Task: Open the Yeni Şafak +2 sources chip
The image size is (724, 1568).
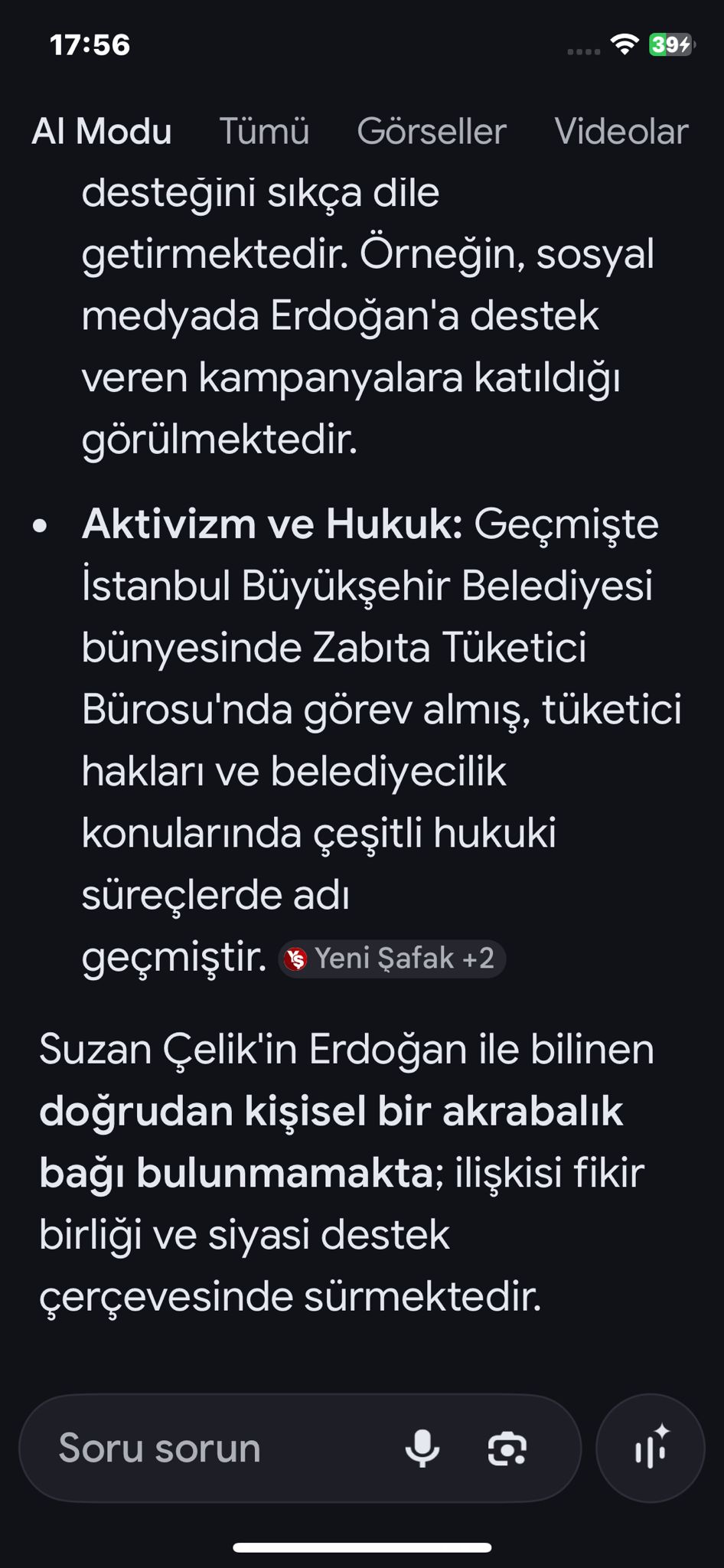Action: 392,959
